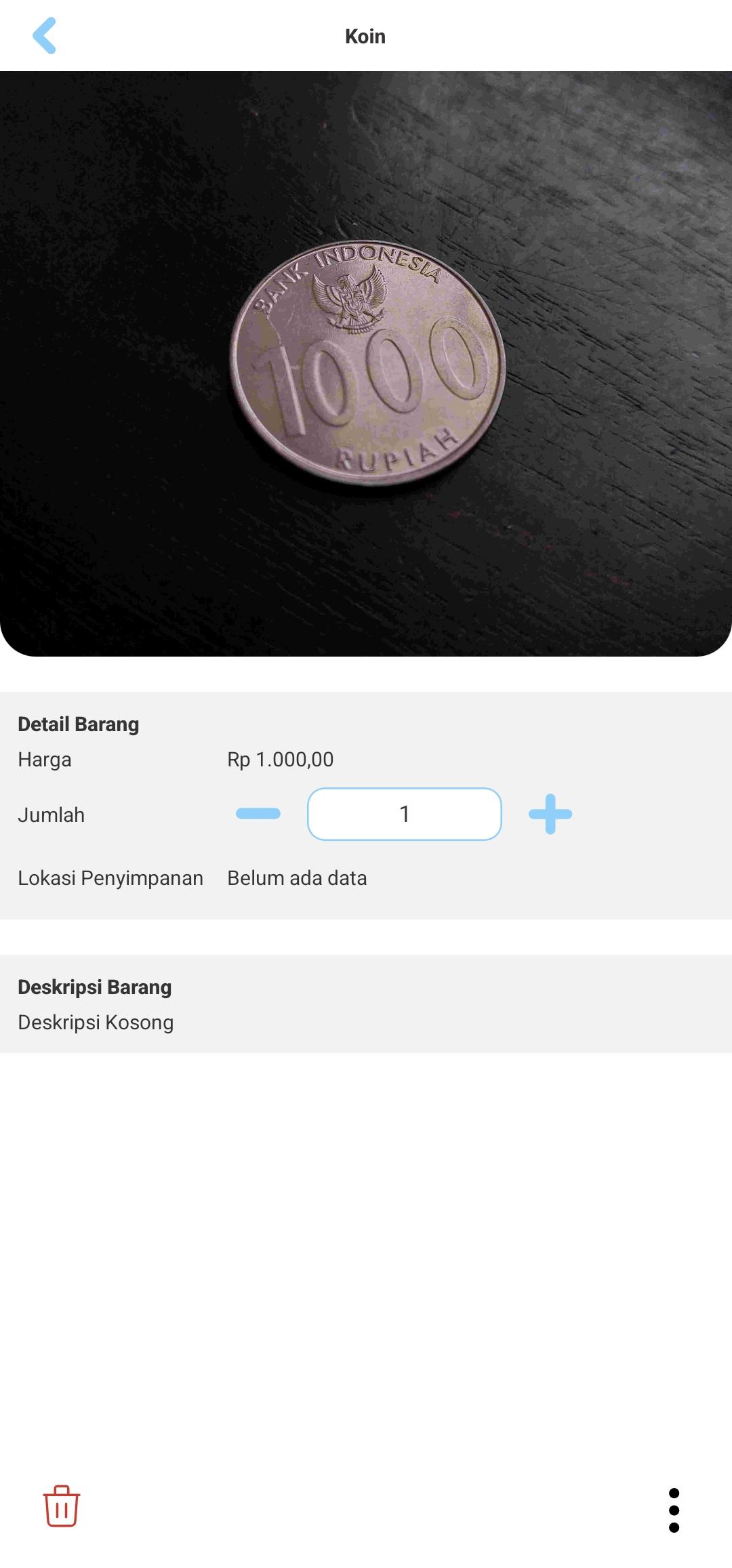This screenshot has height=1568, width=732.
Task: Go back using the blue arrow
Action: [44, 35]
